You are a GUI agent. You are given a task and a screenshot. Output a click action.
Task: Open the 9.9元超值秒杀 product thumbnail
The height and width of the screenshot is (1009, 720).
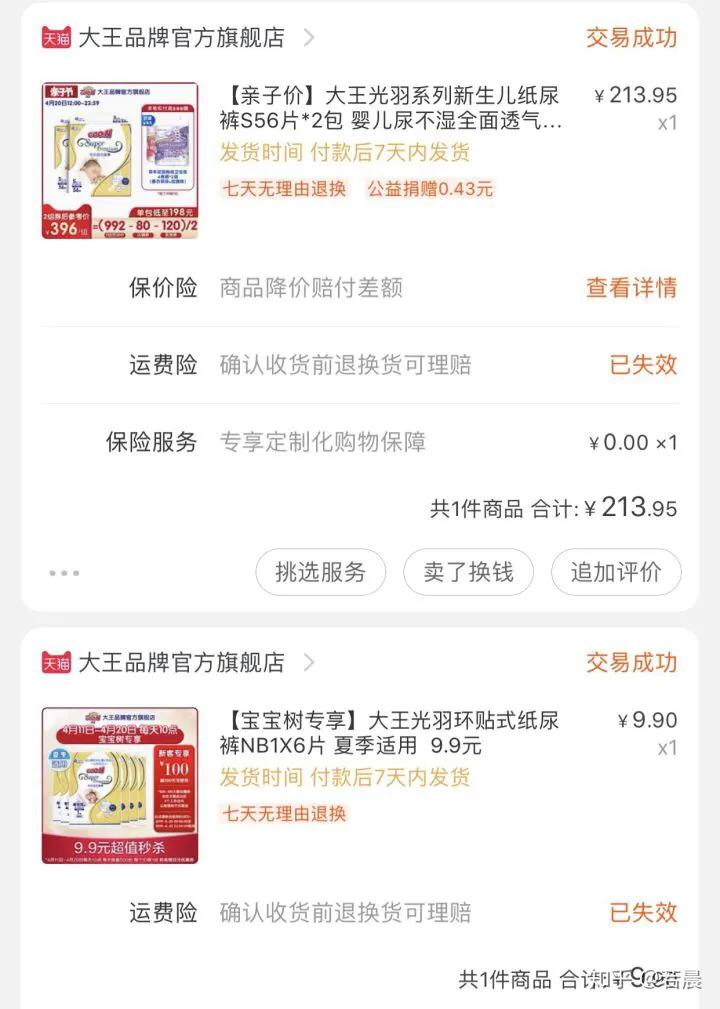click(119, 785)
